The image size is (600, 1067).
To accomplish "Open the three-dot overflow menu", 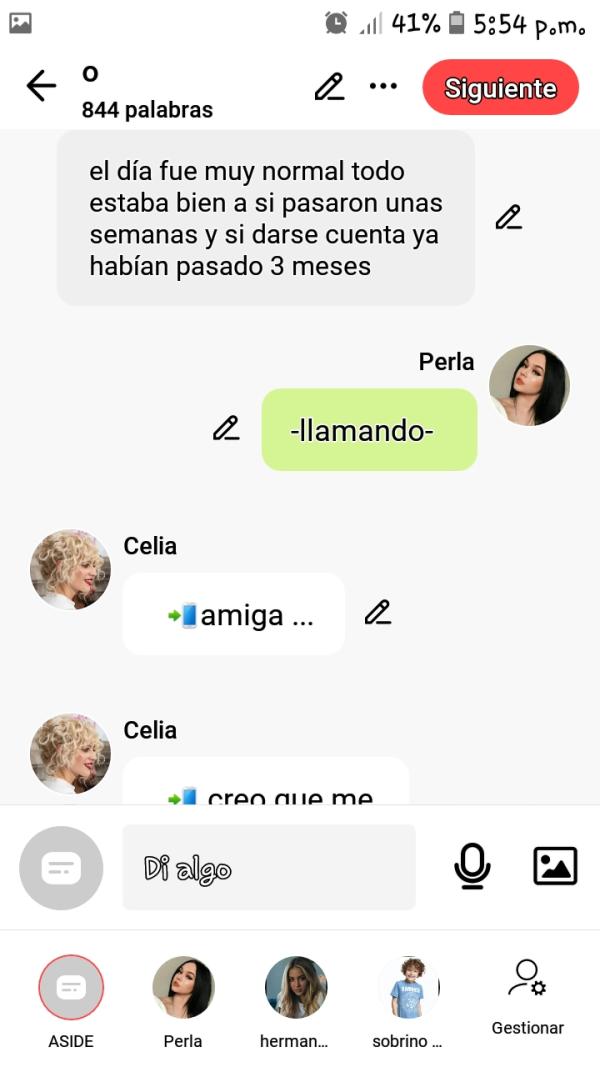I will (383, 87).
